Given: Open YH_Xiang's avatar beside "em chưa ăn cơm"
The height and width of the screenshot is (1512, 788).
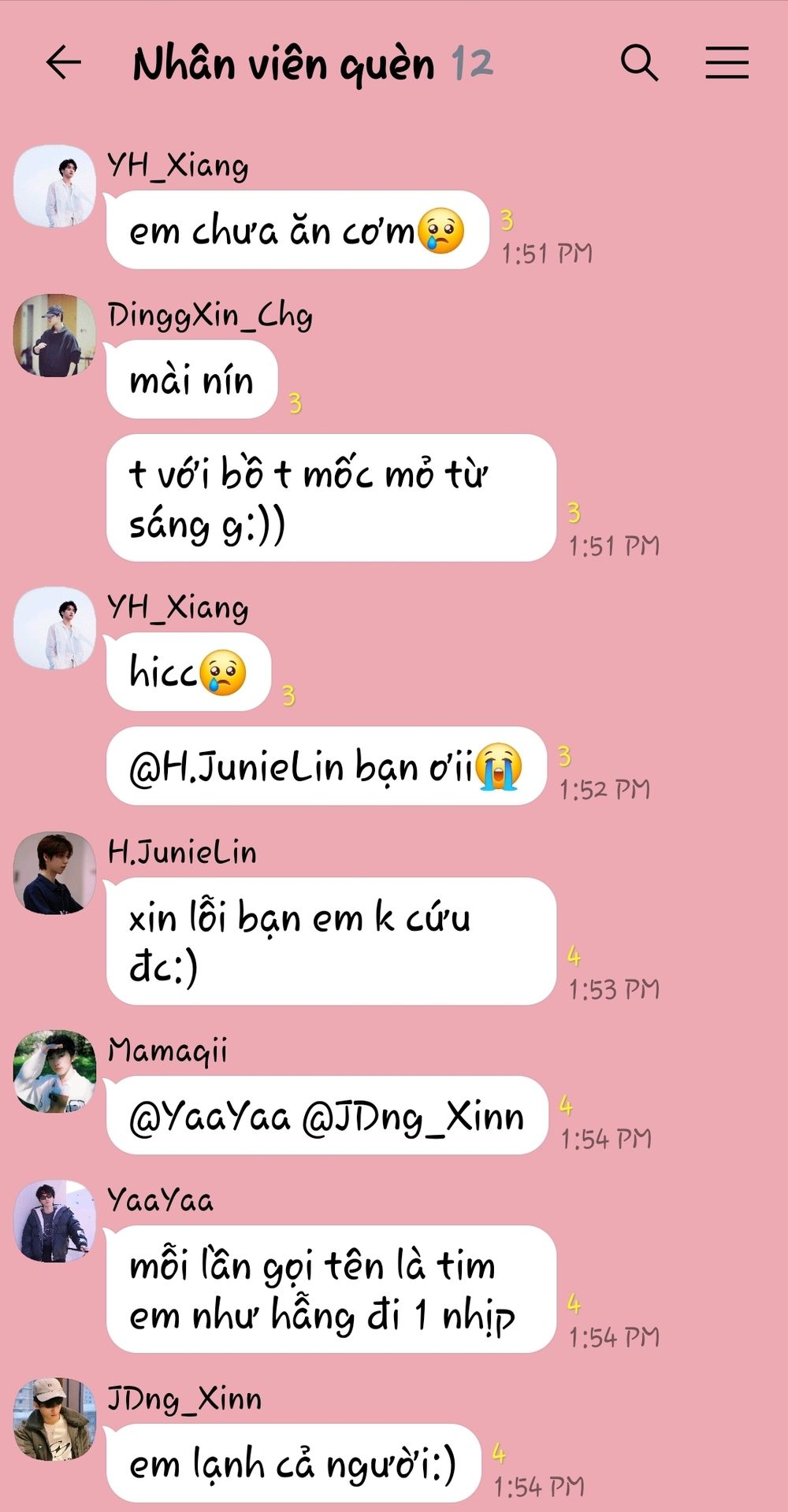Looking at the screenshot, I should click(54, 186).
